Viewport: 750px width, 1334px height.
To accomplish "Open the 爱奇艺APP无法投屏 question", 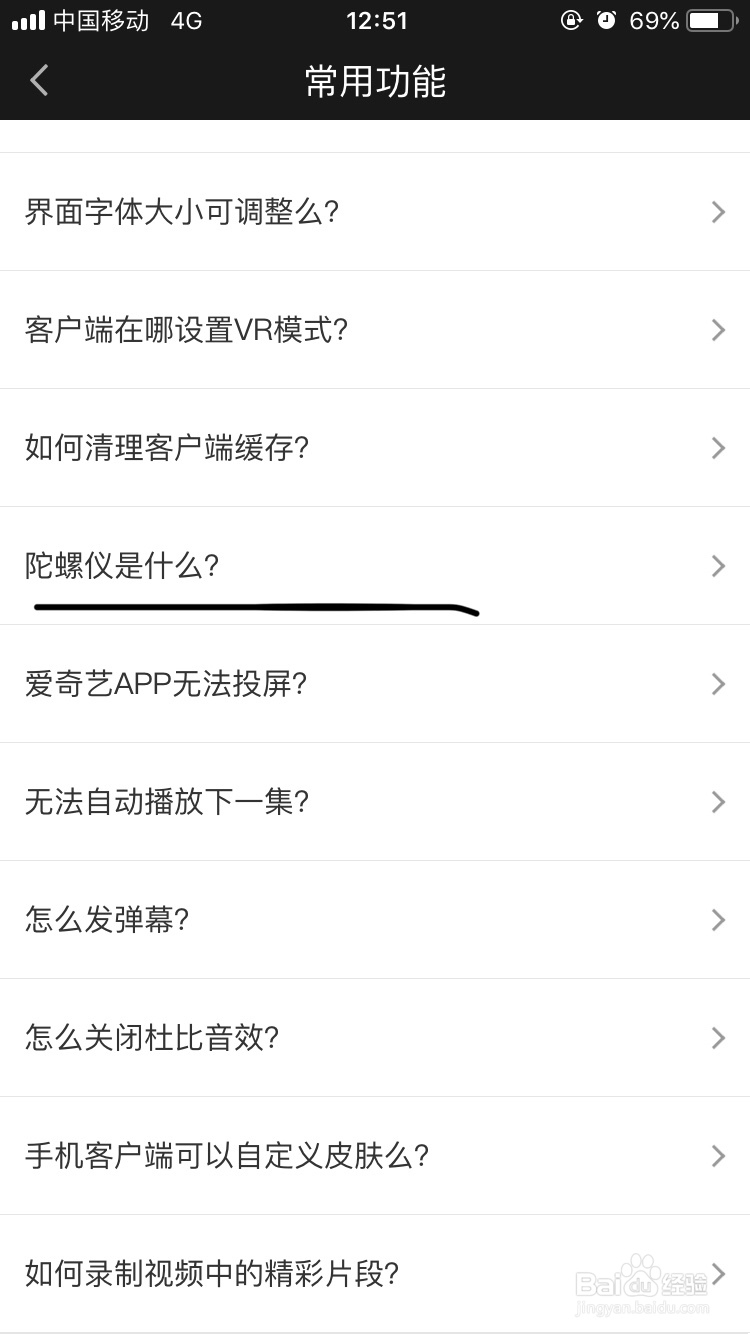I will pos(375,684).
